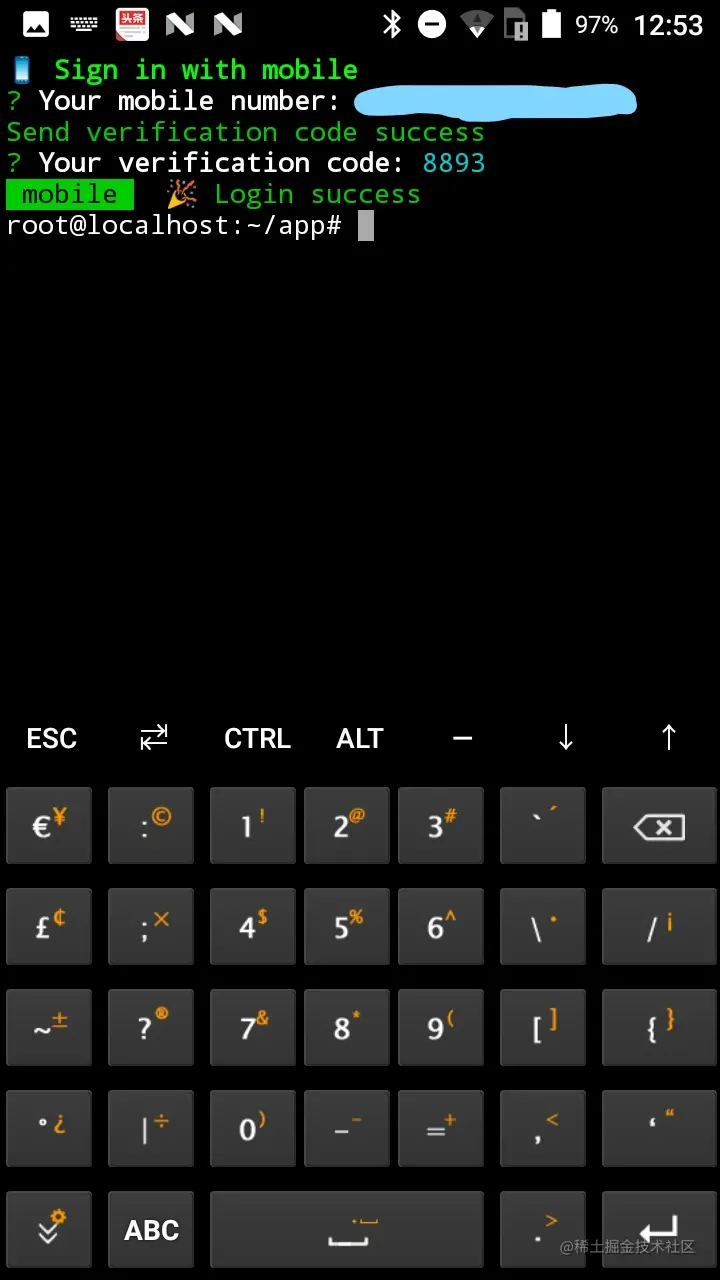Submit the command with the enter key

click(659, 1229)
